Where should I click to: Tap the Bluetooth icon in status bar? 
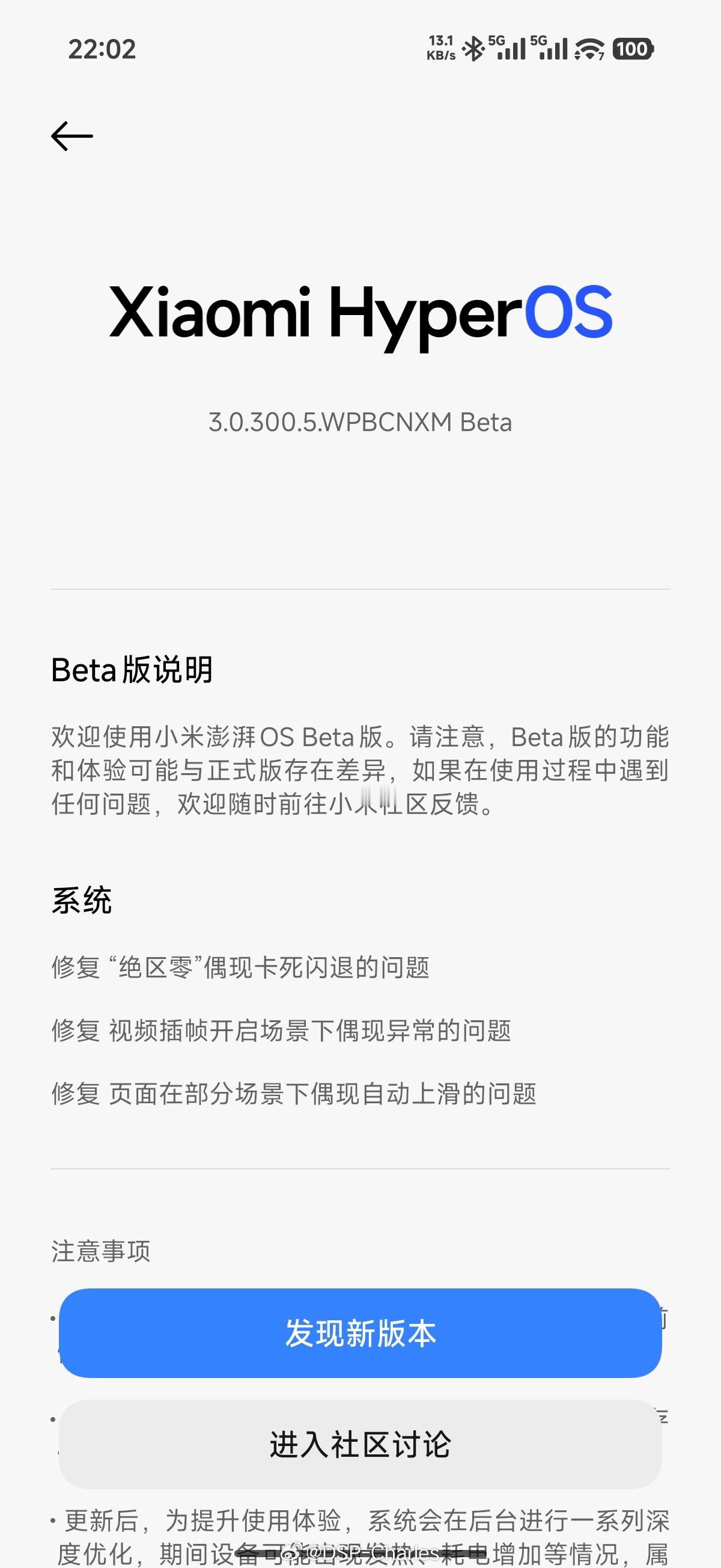pyautogui.click(x=474, y=47)
